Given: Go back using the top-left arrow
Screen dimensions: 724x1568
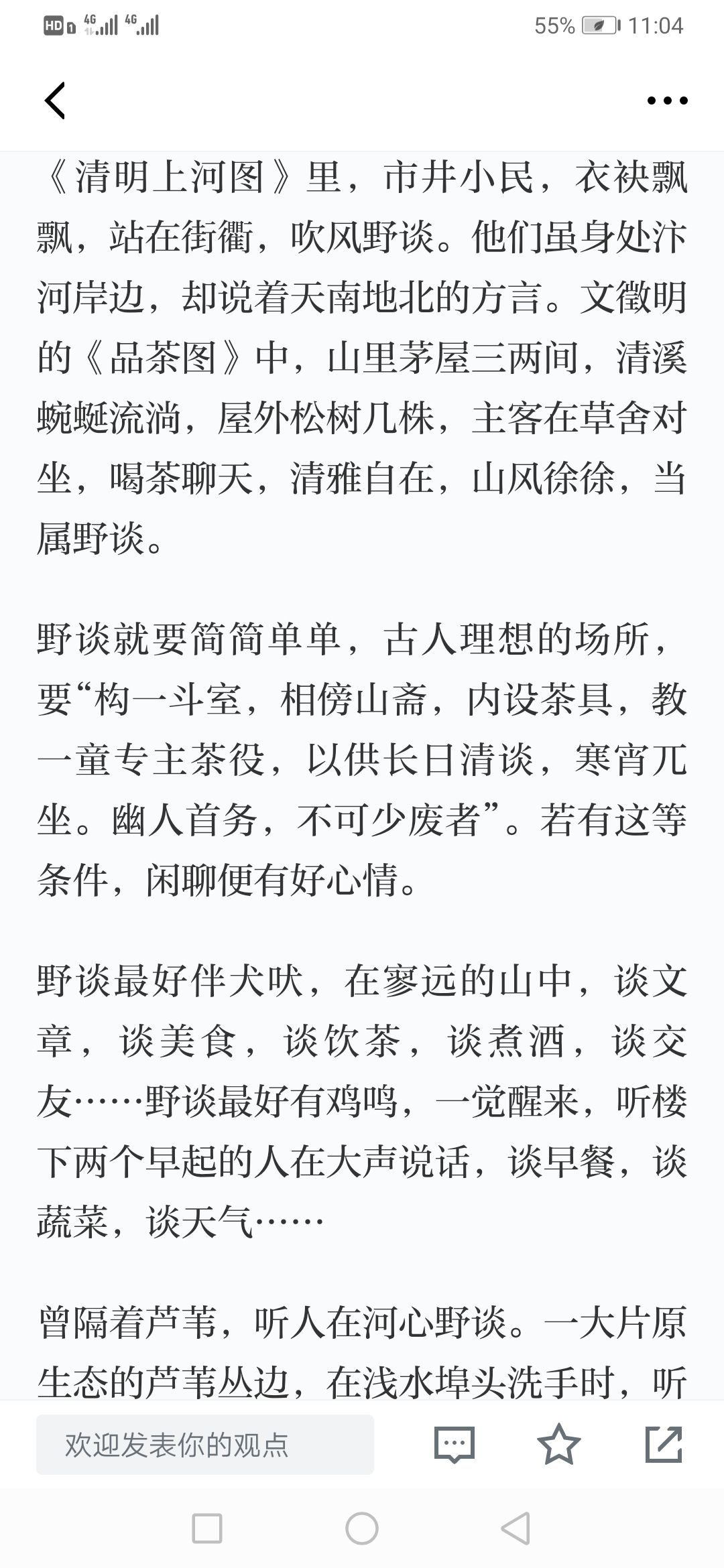Looking at the screenshot, I should pyautogui.click(x=55, y=101).
